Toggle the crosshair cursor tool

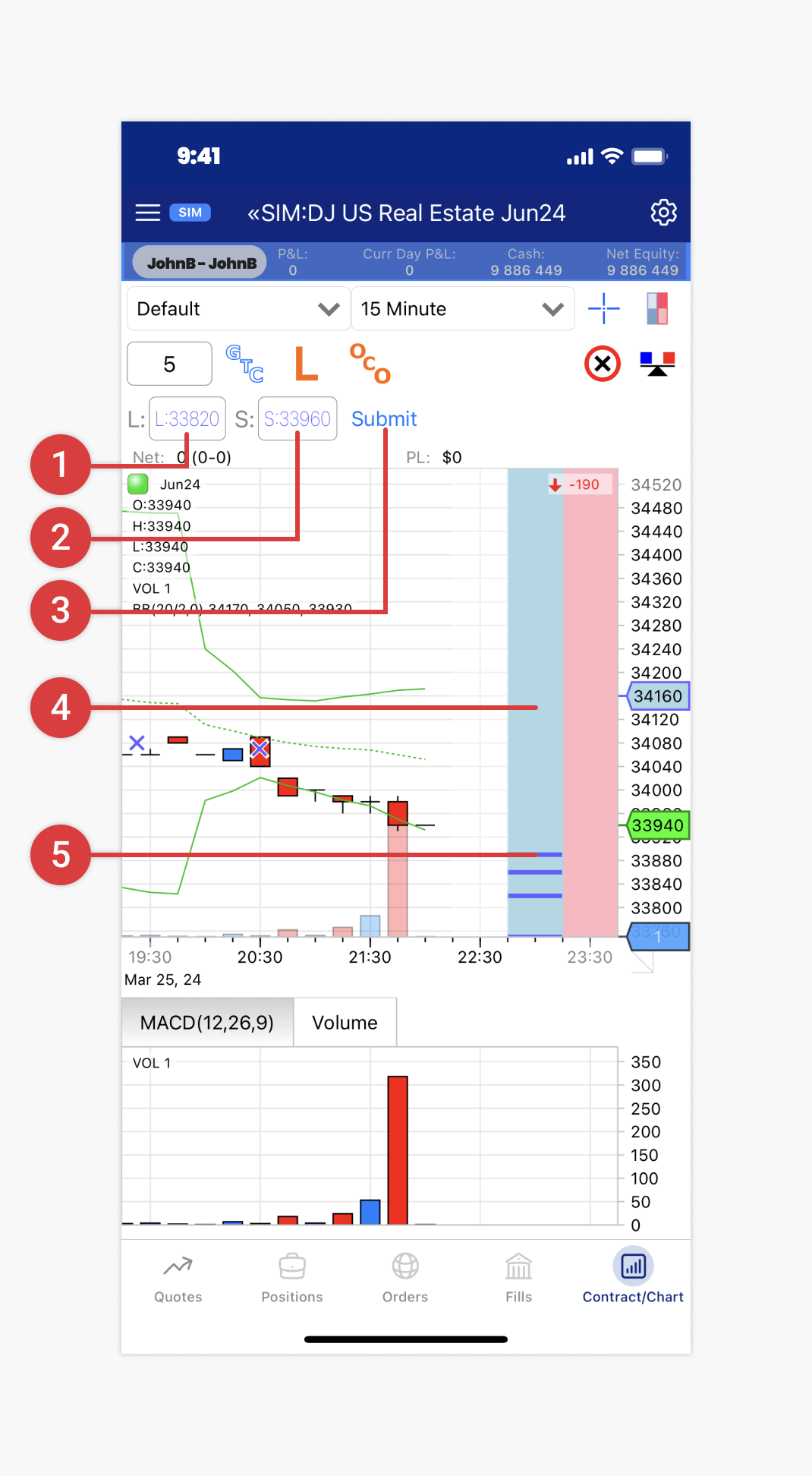(604, 309)
